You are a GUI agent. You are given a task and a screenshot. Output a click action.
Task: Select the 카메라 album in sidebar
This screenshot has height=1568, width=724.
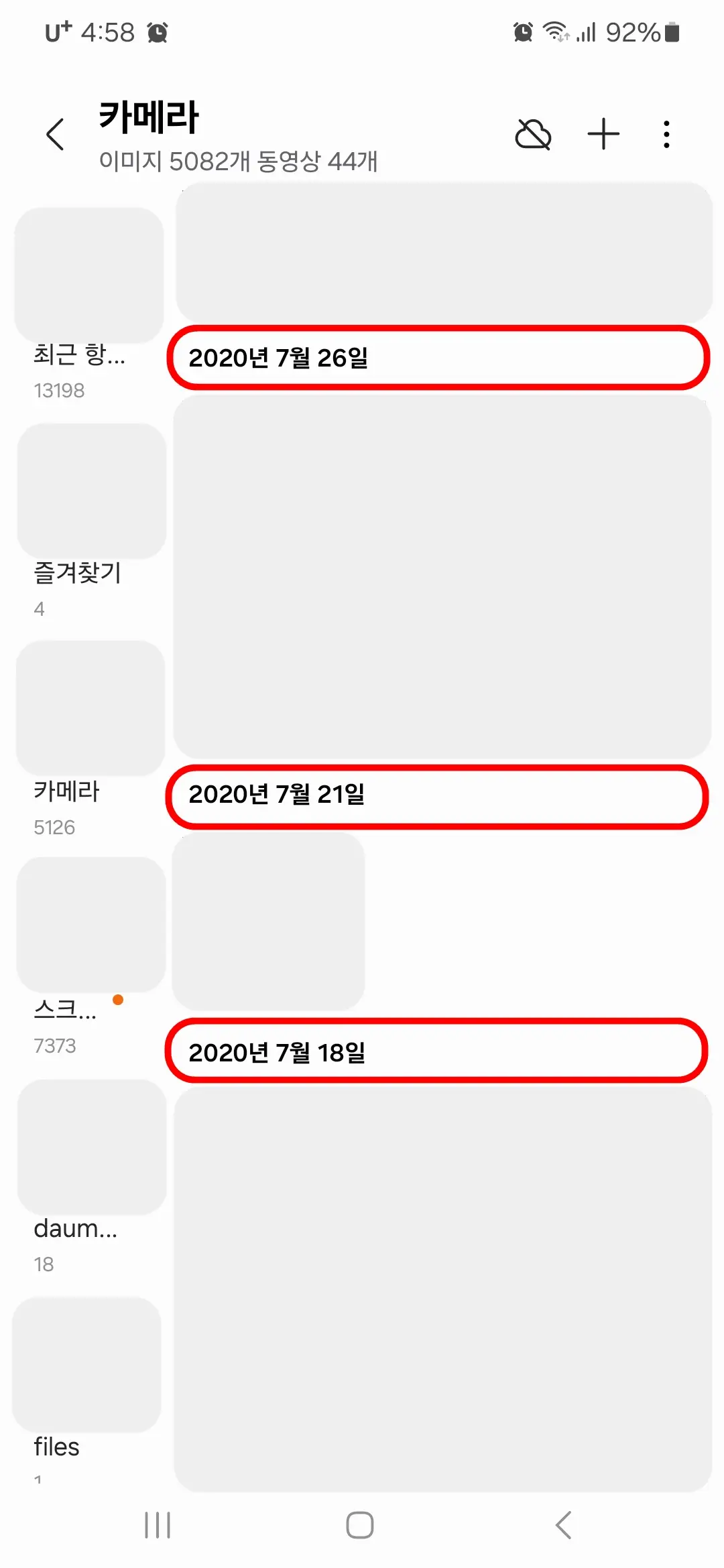(90, 707)
